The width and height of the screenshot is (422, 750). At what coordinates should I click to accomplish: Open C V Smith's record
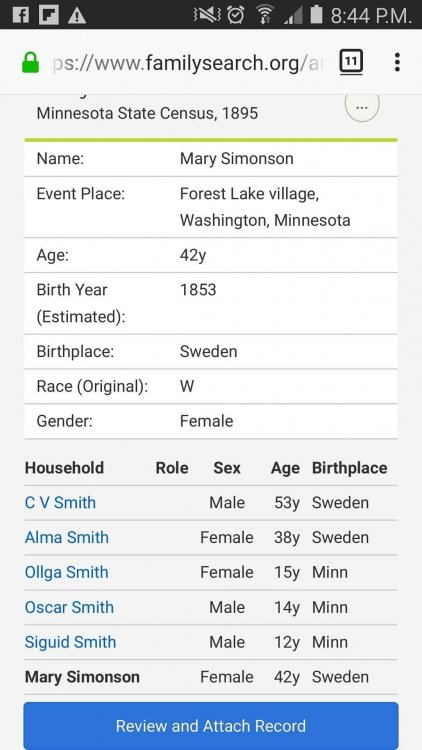[x=60, y=503]
